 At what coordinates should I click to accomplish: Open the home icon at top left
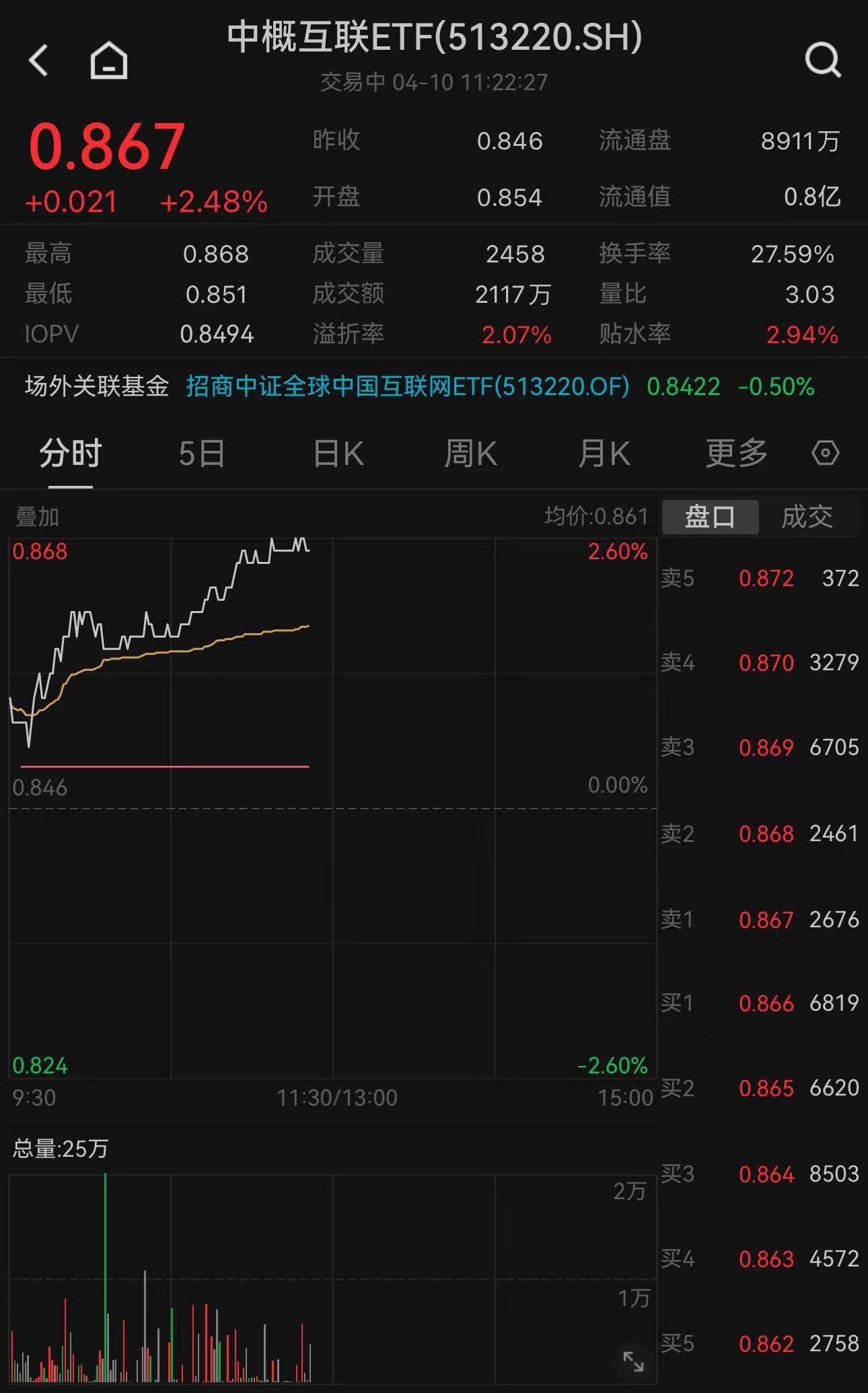pos(108,59)
